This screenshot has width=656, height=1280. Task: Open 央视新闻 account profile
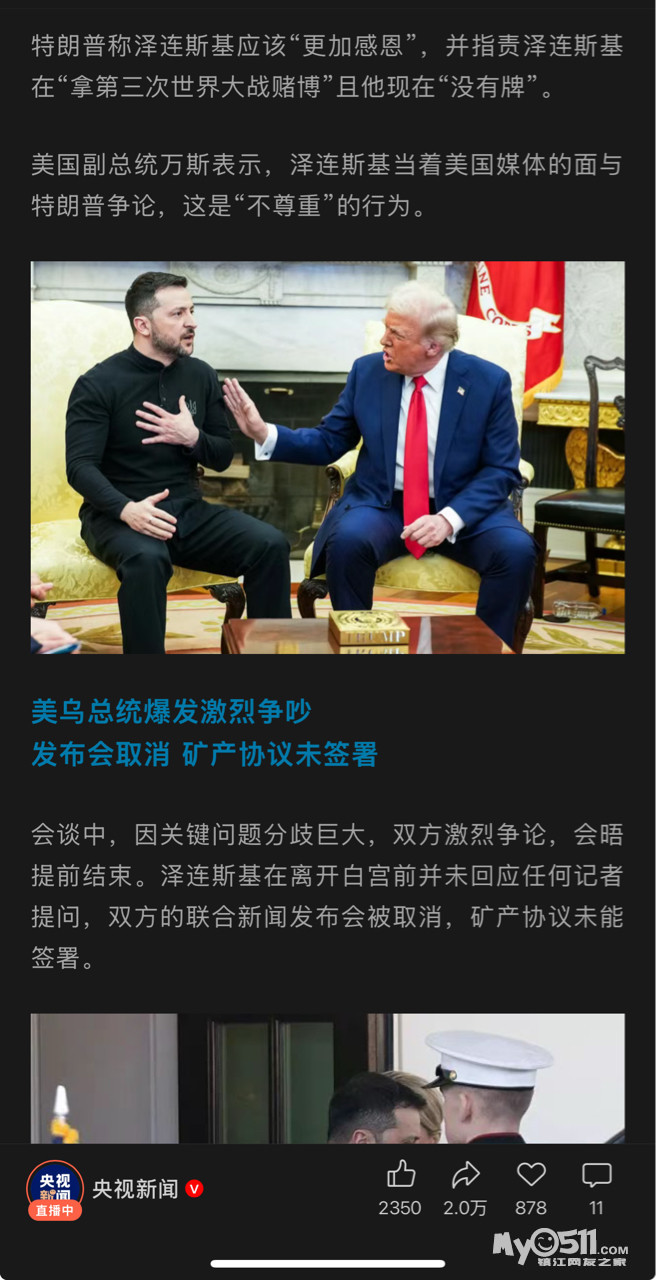(136, 1189)
